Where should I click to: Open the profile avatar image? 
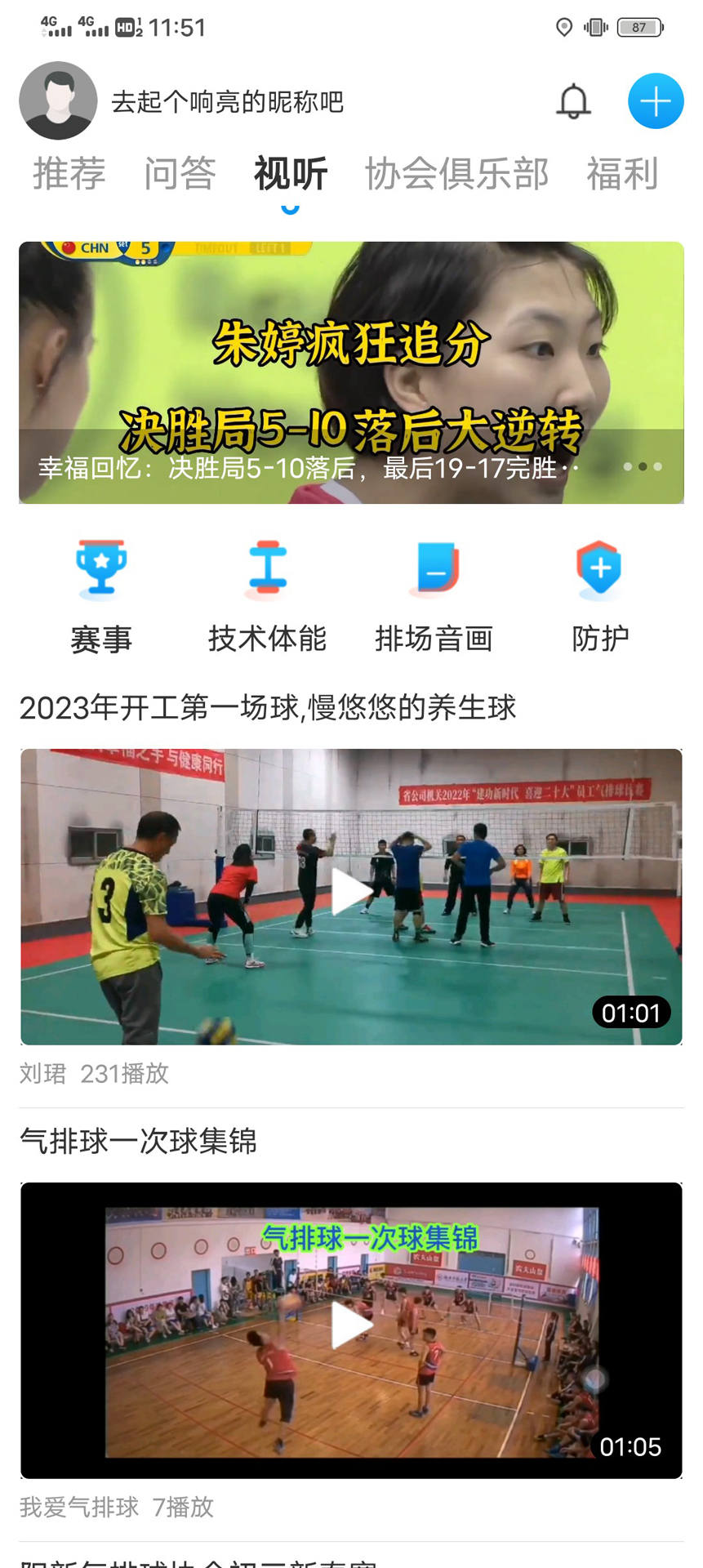click(x=57, y=100)
